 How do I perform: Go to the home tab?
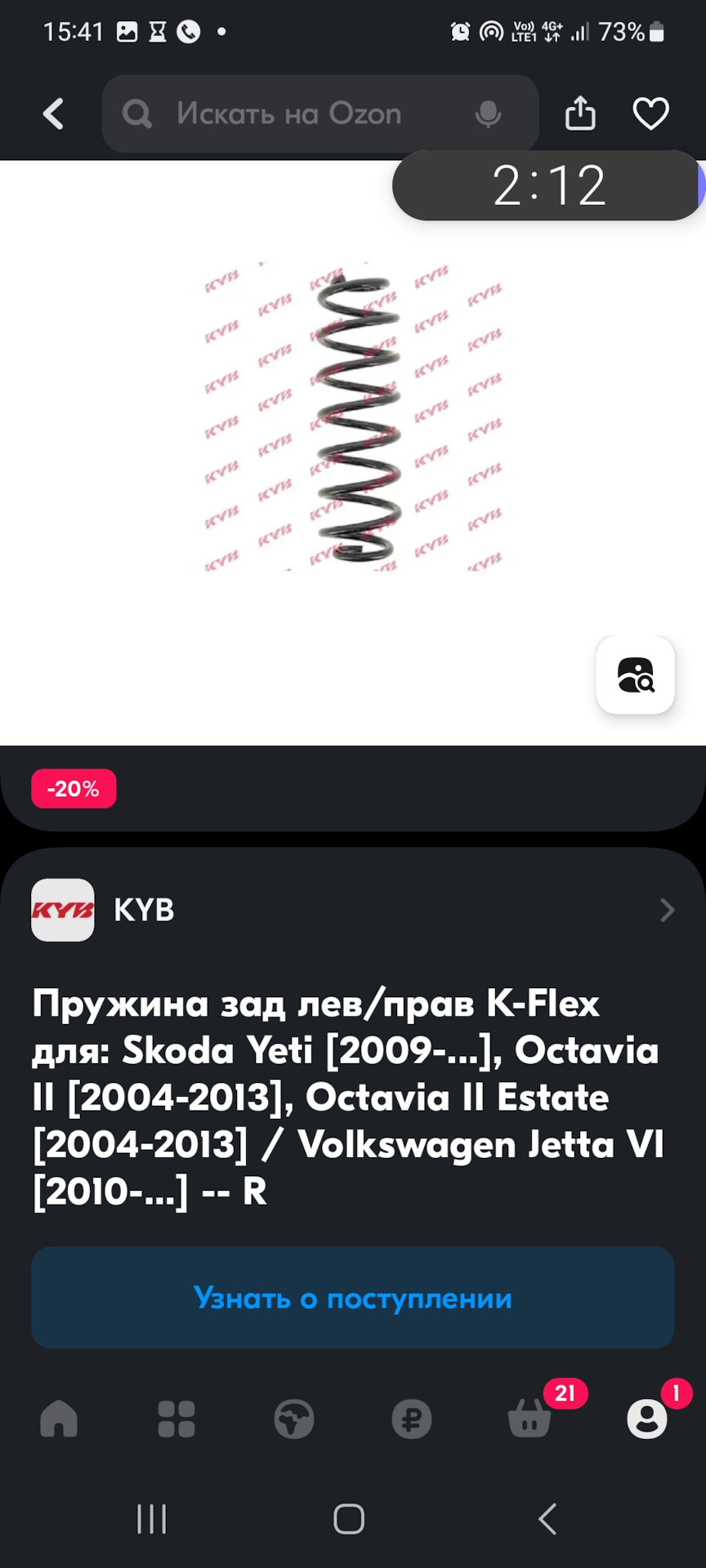pyautogui.click(x=59, y=1419)
